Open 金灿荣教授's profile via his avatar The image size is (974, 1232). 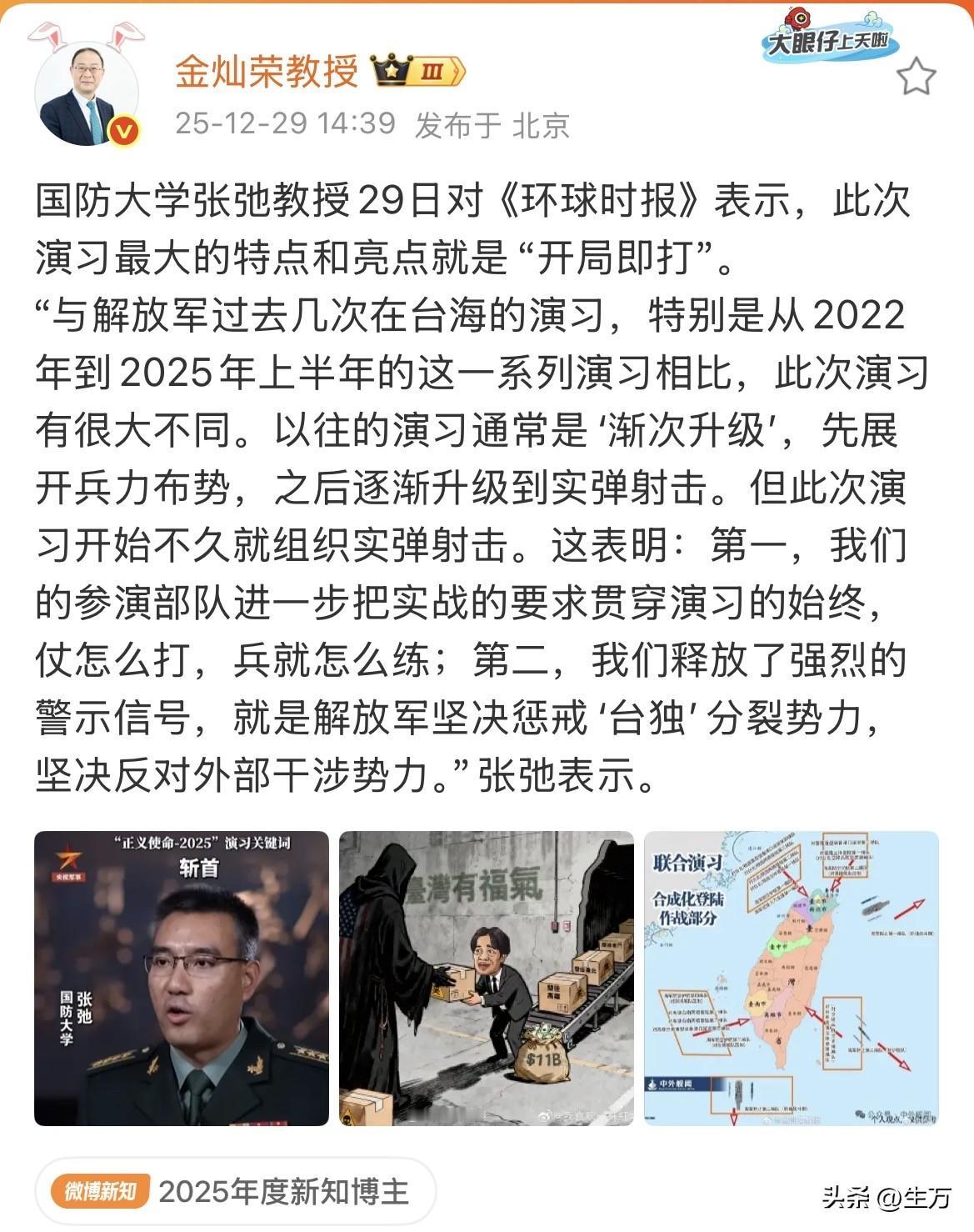pos(86,92)
